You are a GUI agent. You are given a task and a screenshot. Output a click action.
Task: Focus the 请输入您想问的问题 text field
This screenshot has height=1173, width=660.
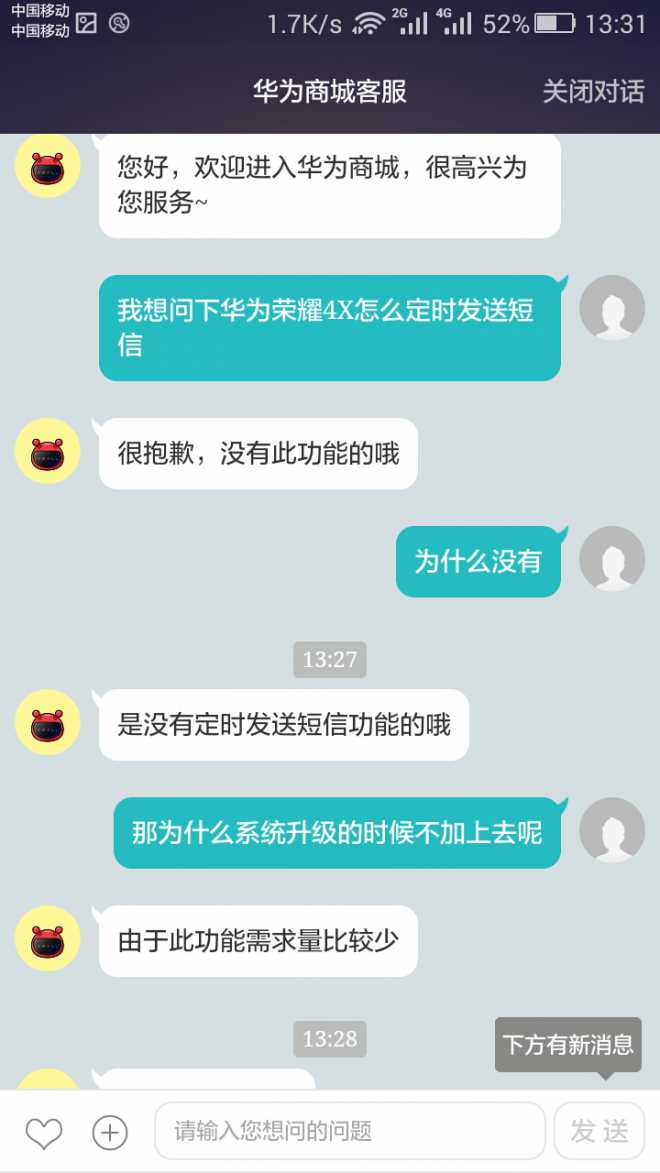(350, 1131)
